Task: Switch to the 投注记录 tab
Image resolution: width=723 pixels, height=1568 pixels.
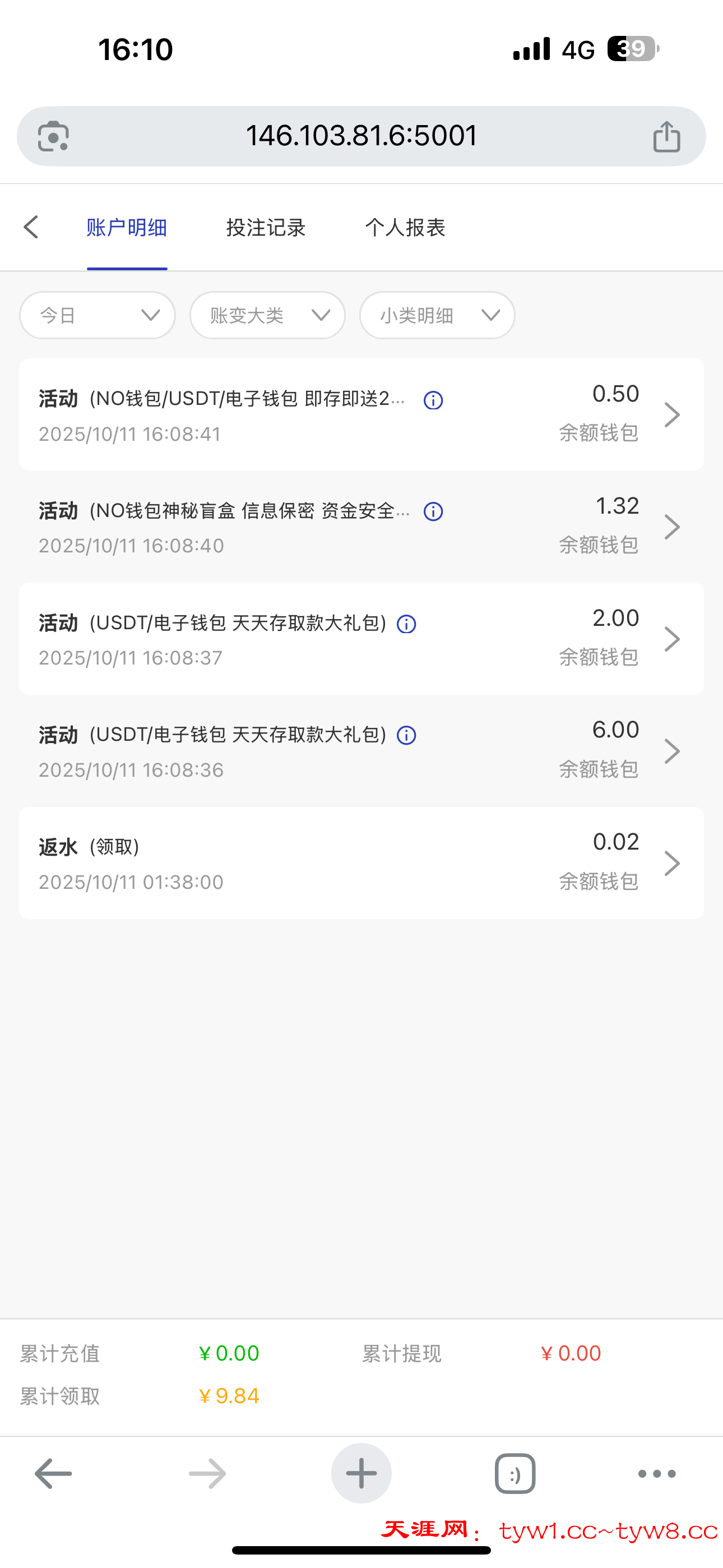Action: (x=265, y=228)
